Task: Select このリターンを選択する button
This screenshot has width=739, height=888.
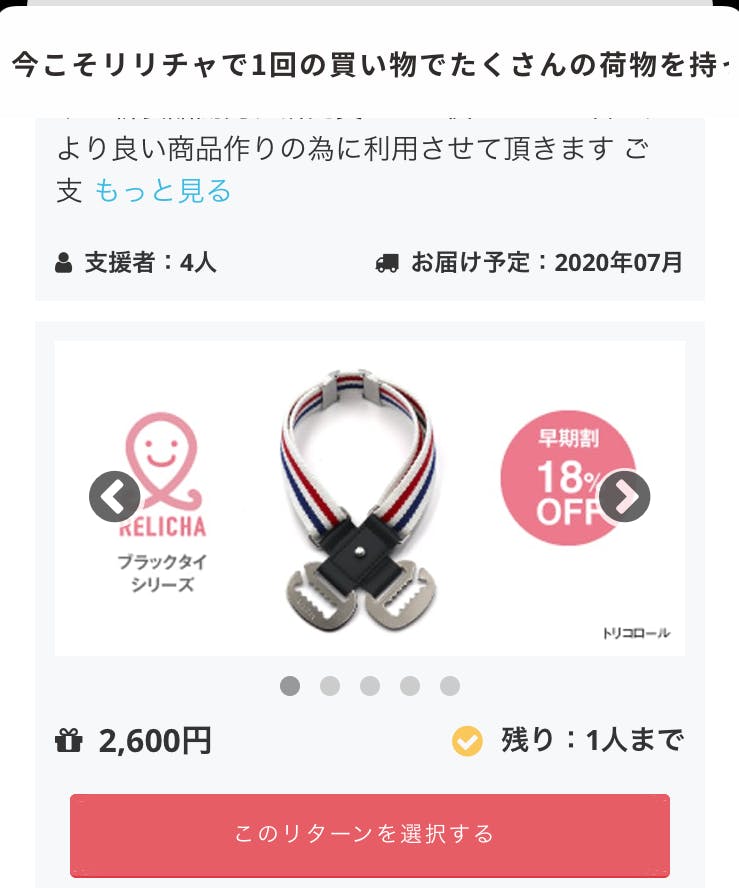Action: [x=369, y=834]
